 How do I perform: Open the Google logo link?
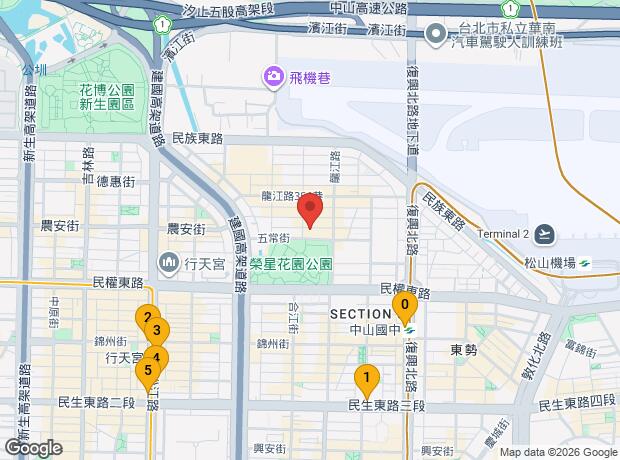coord(32,448)
